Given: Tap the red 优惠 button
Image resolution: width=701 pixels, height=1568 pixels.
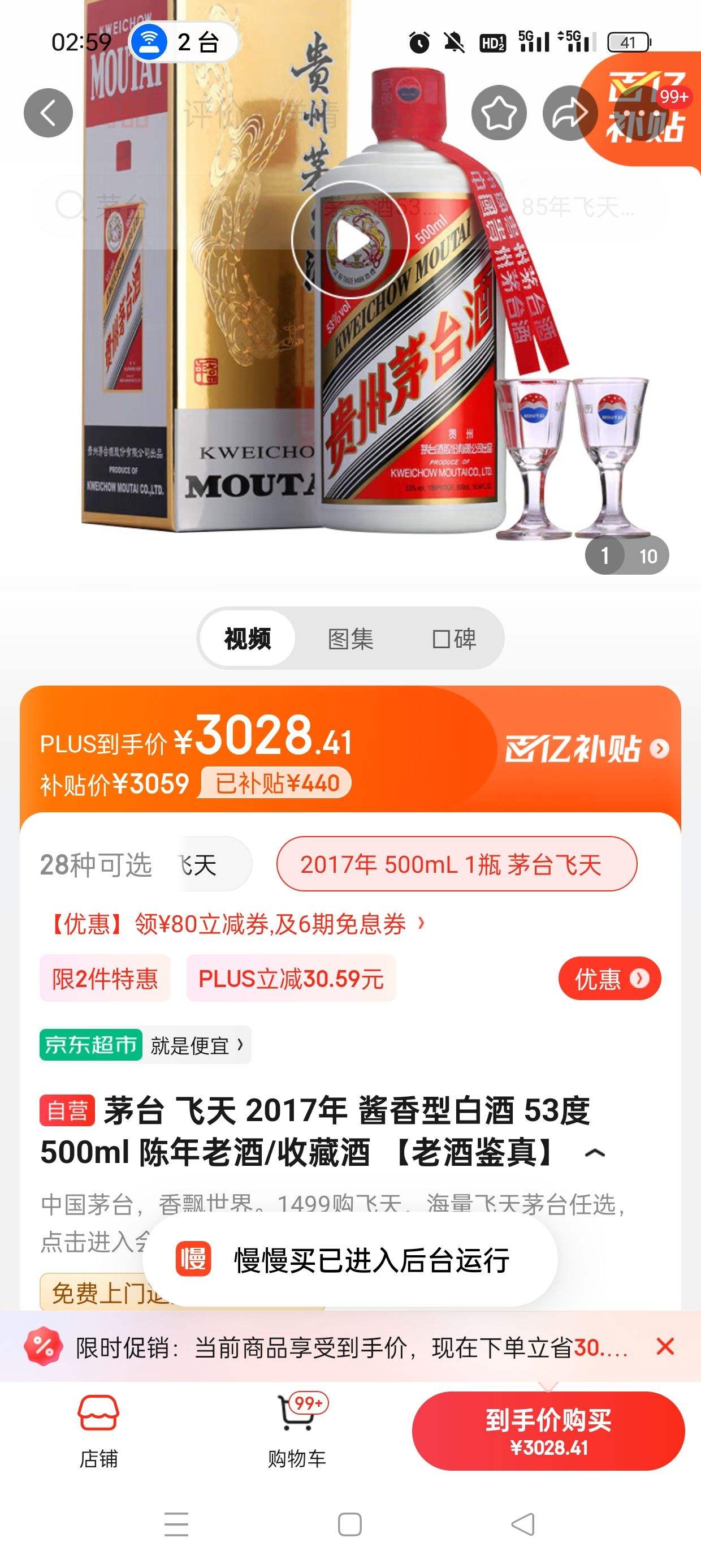Looking at the screenshot, I should coord(609,979).
